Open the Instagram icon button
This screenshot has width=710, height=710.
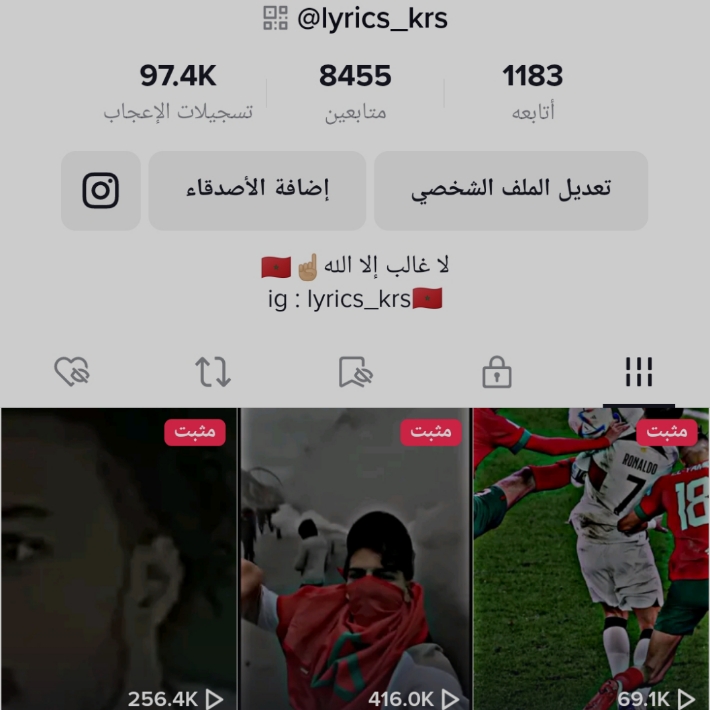(x=101, y=190)
